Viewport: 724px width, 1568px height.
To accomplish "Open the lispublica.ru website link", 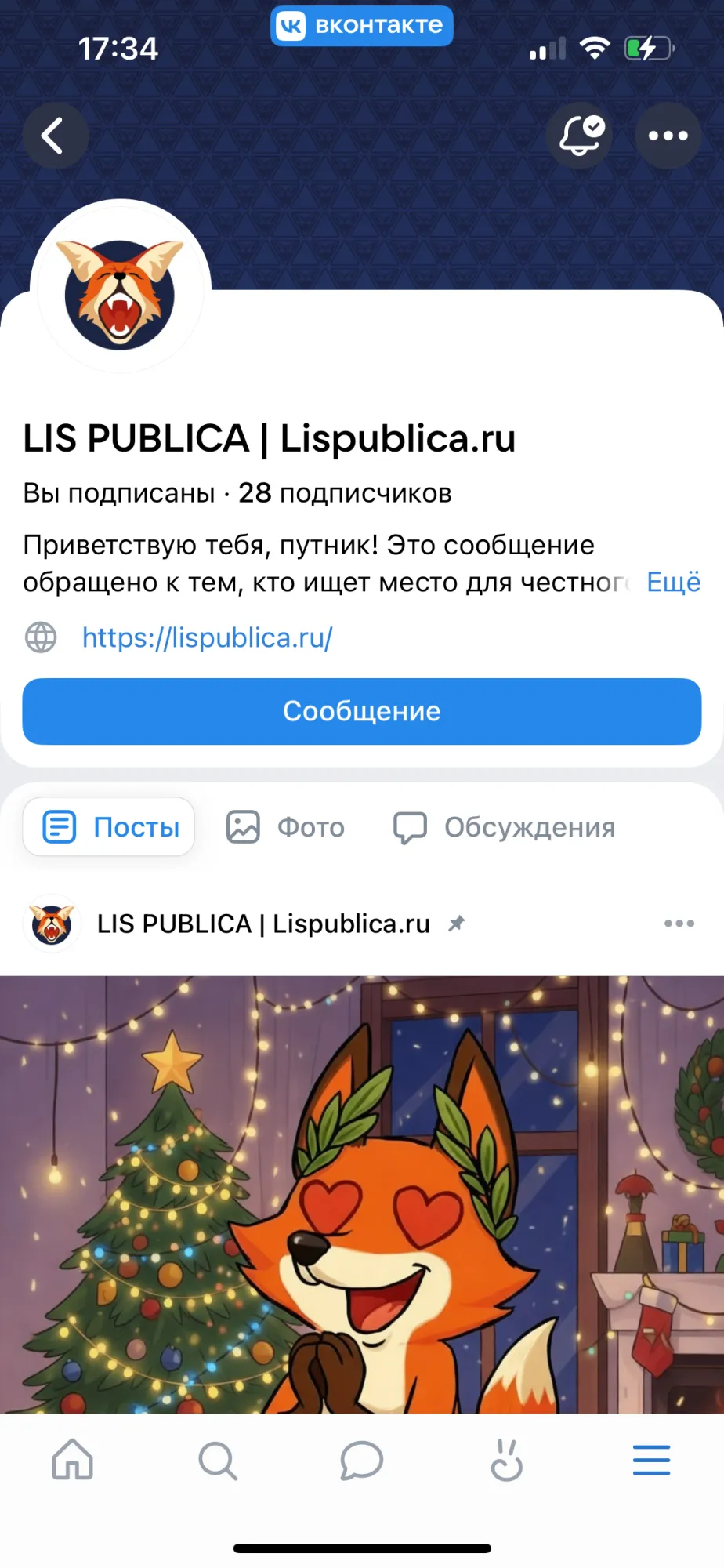I will coord(207,638).
